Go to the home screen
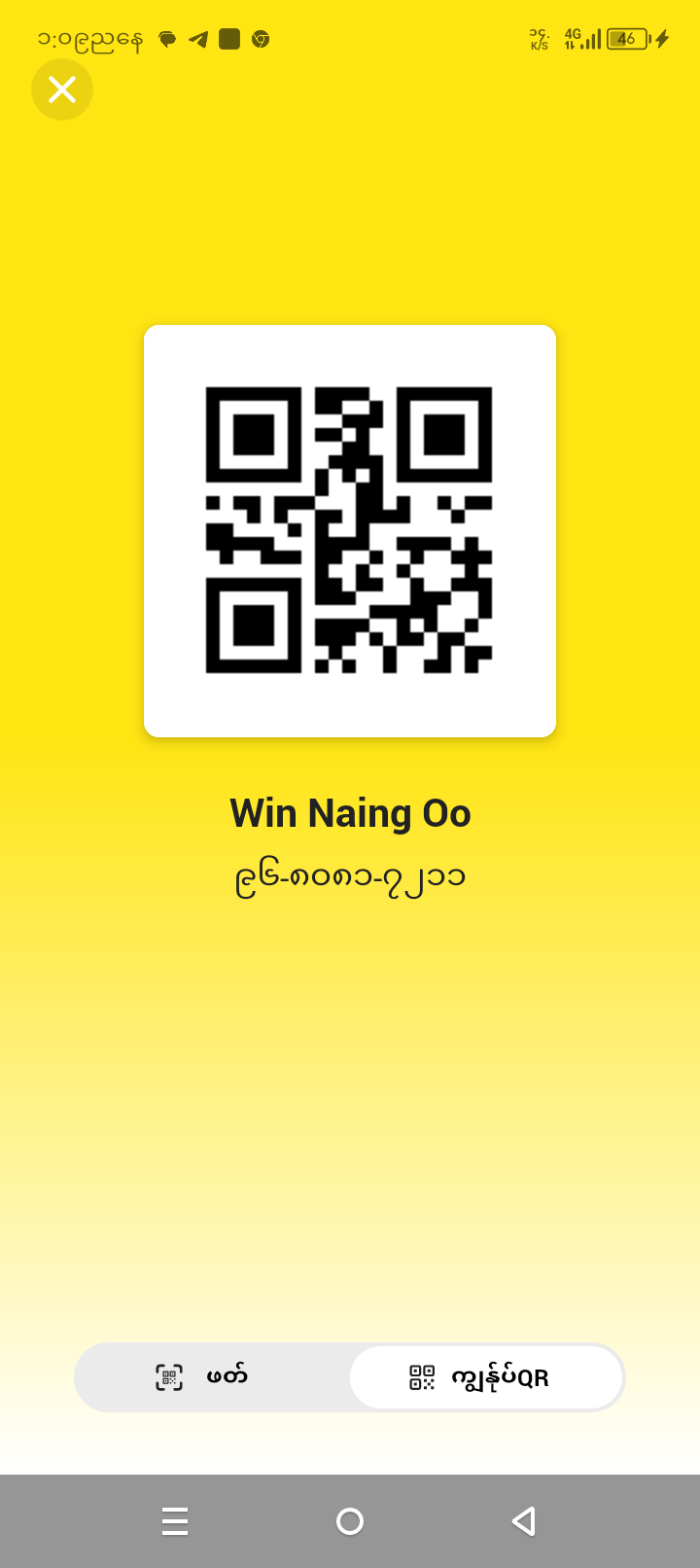The image size is (700, 1568). coord(350,1520)
